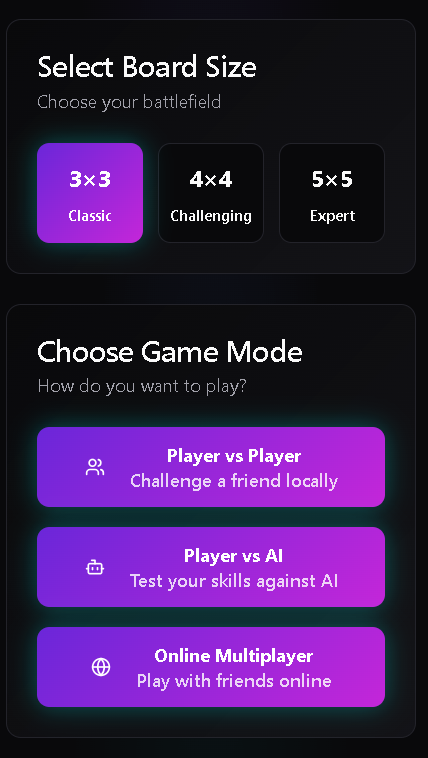Image resolution: width=428 pixels, height=758 pixels.
Task: Choose the 4×4 Challenging board
Action: point(211,193)
